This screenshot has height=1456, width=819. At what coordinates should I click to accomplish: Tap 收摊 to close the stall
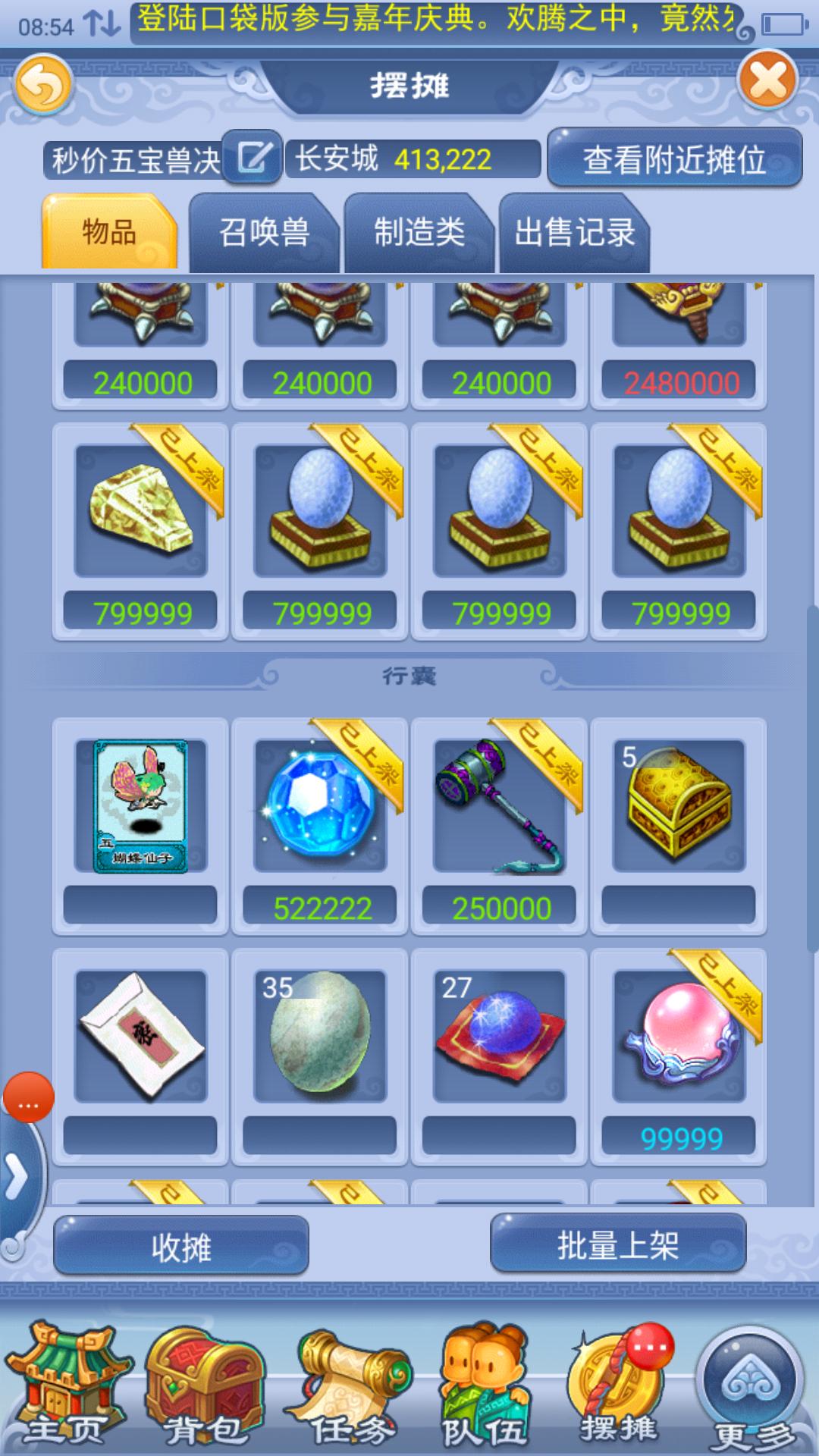point(181,1247)
